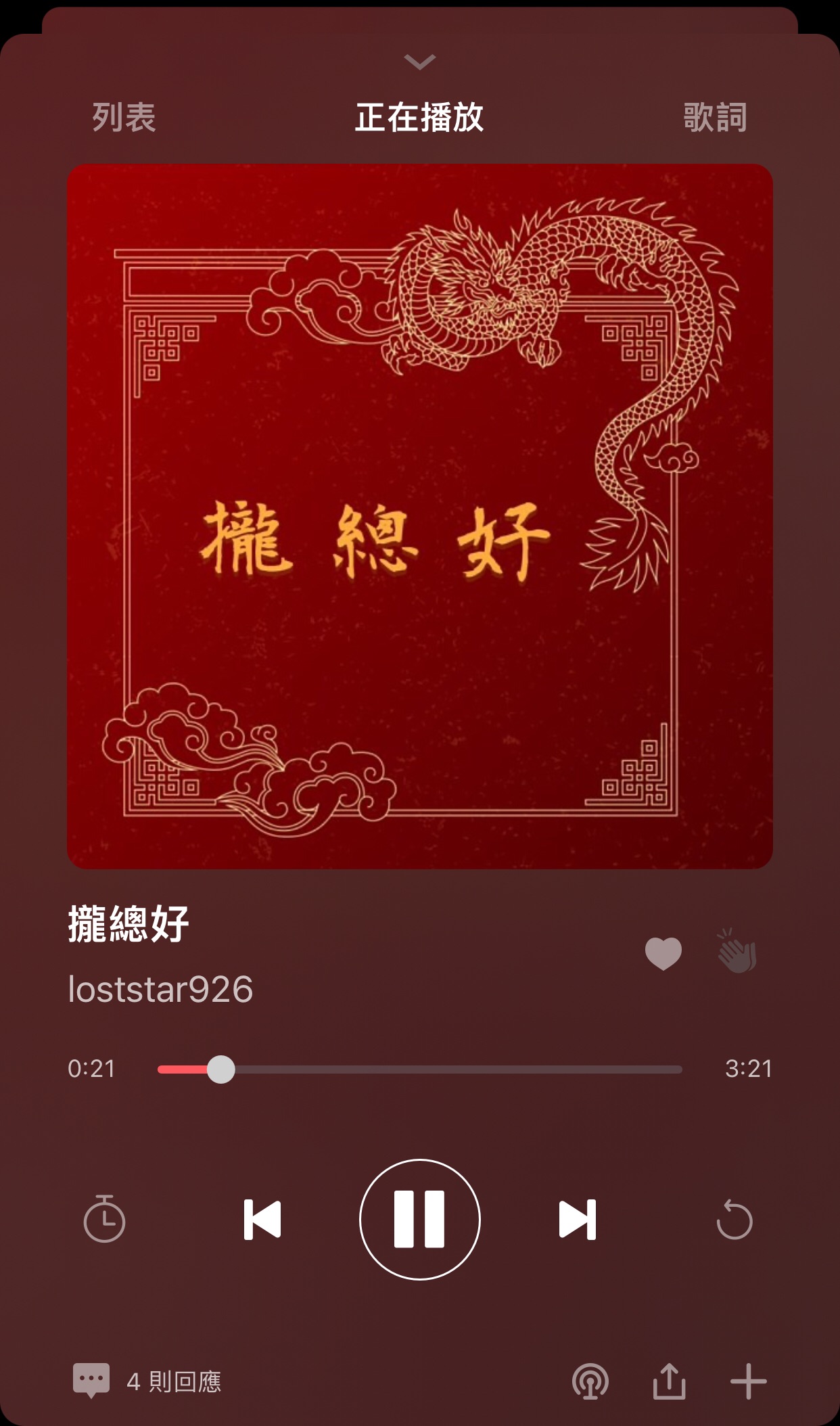Switch to the 歌詞 lyrics tab
Viewport: 840px width, 1426px height.
point(715,118)
